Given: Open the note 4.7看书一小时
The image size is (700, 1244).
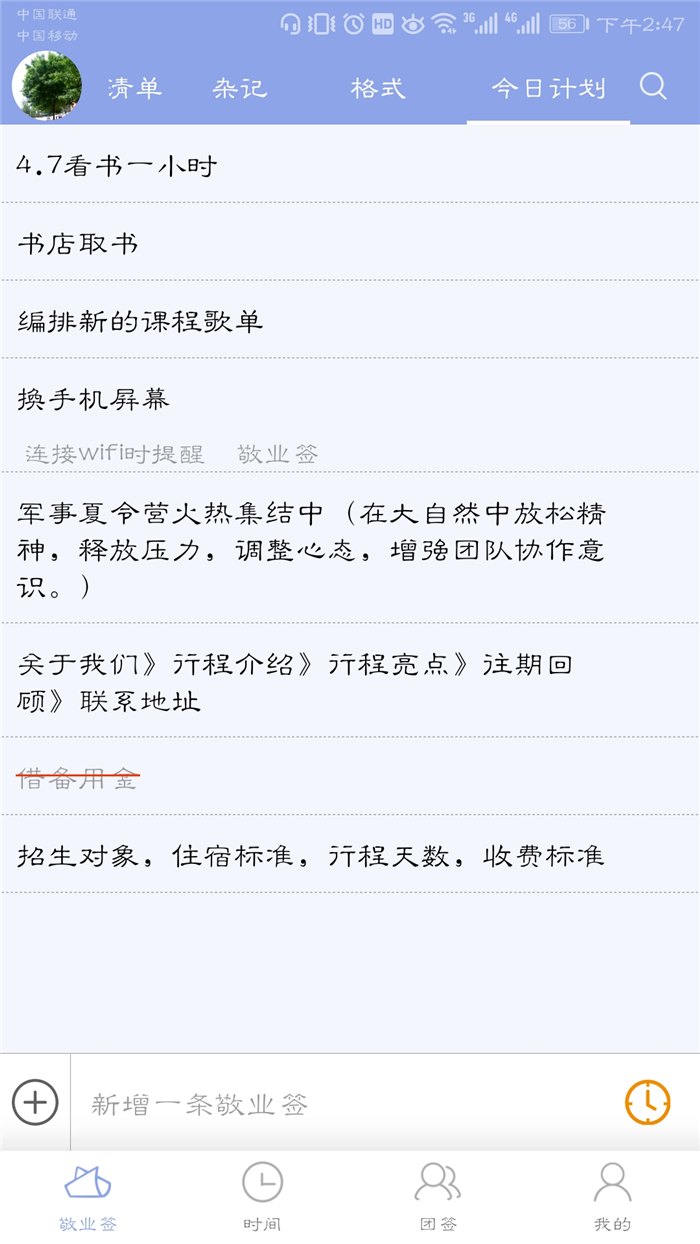Looking at the screenshot, I should [x=117, y=166].
